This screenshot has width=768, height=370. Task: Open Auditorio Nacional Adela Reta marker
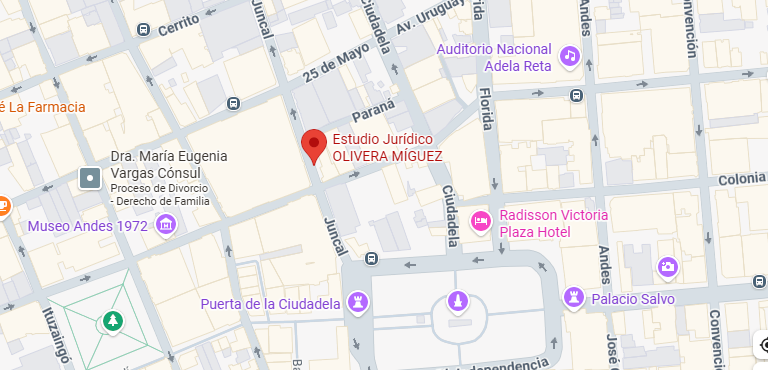tap(570, 56)
